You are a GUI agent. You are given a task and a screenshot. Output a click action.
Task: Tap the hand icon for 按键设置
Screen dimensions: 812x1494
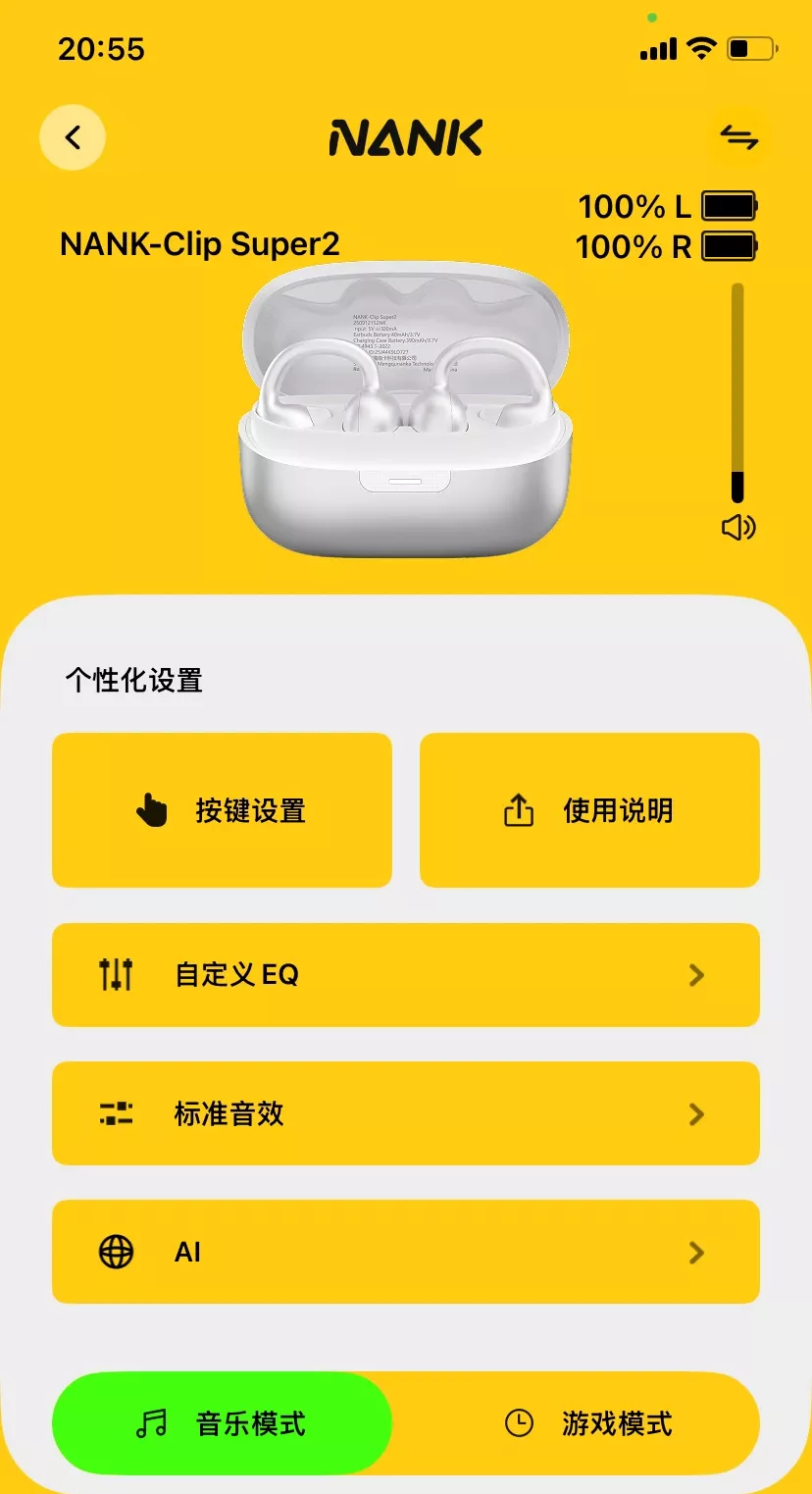click(x=150, y=810)
